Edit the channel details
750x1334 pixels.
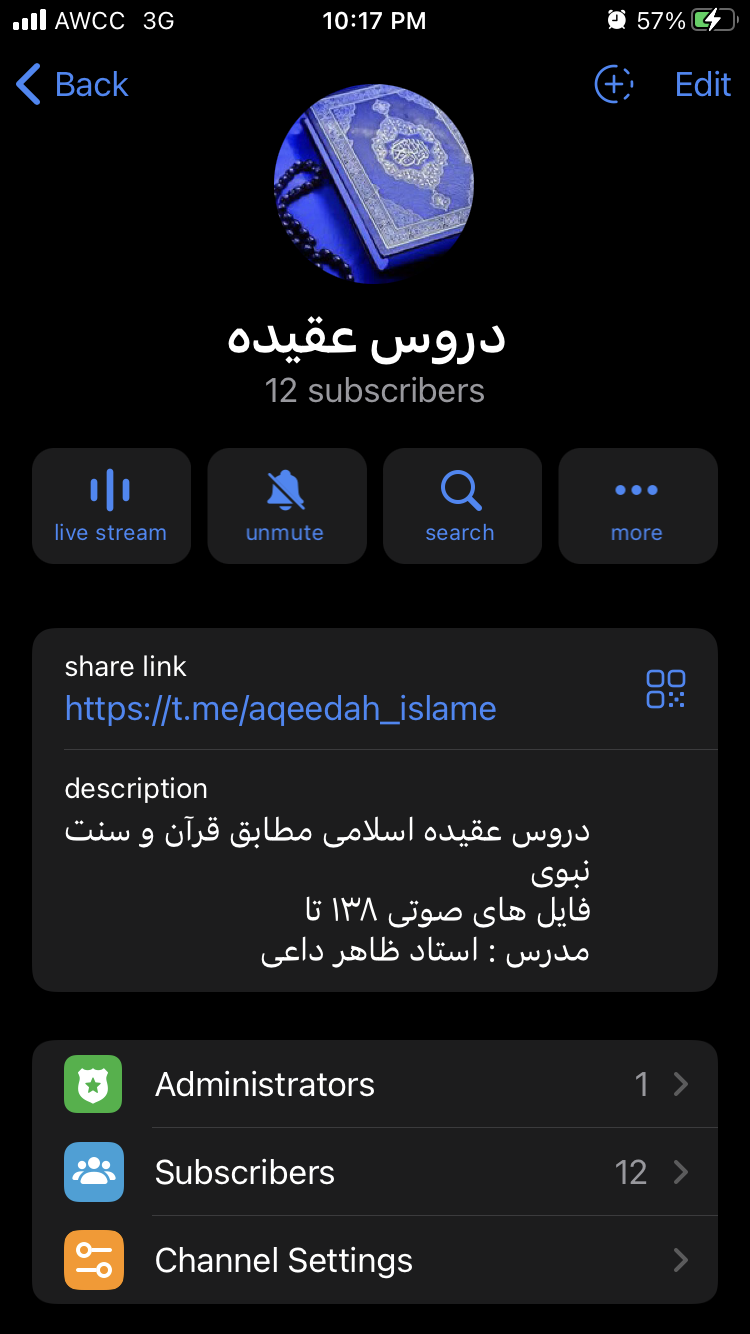[x=702, y=84]
